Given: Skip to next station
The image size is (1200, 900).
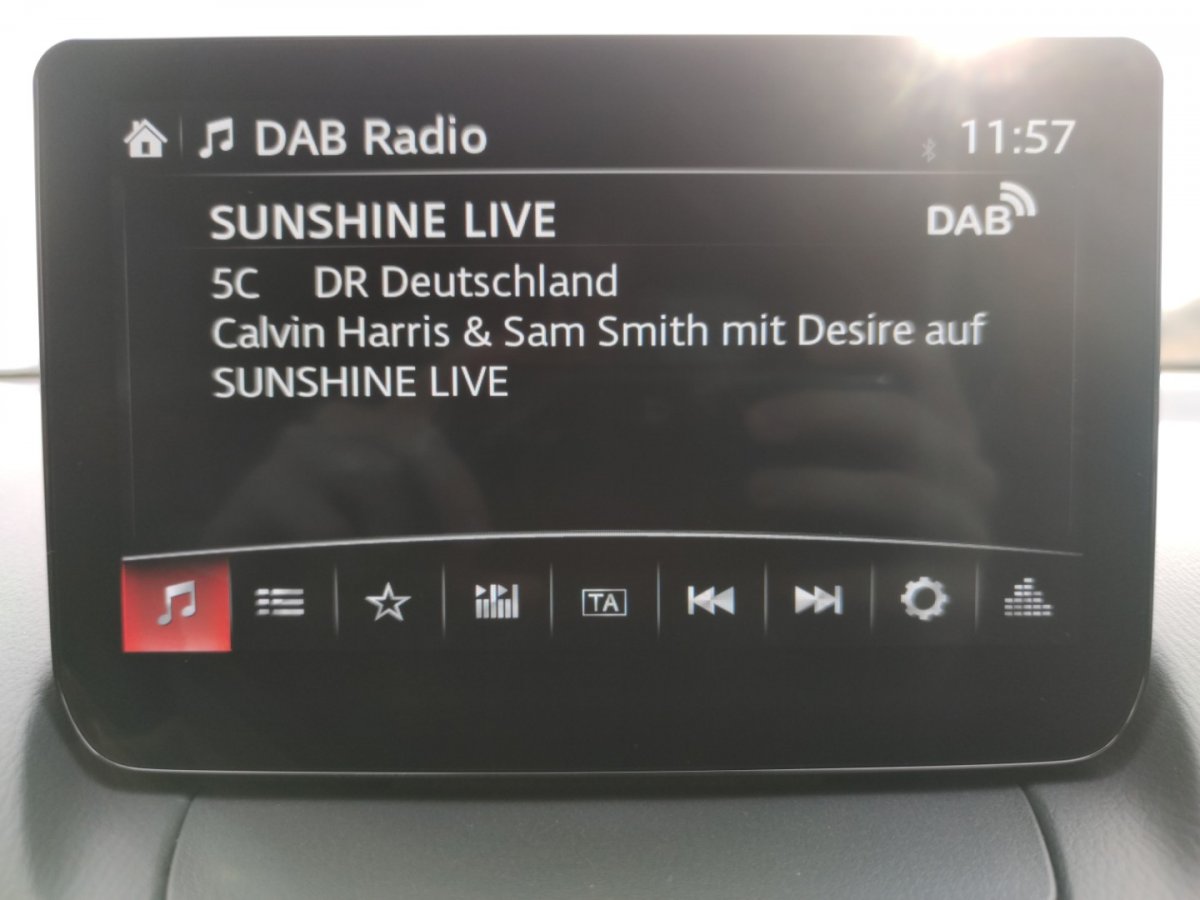Looking at the screenshot, I should click(818, 600).
